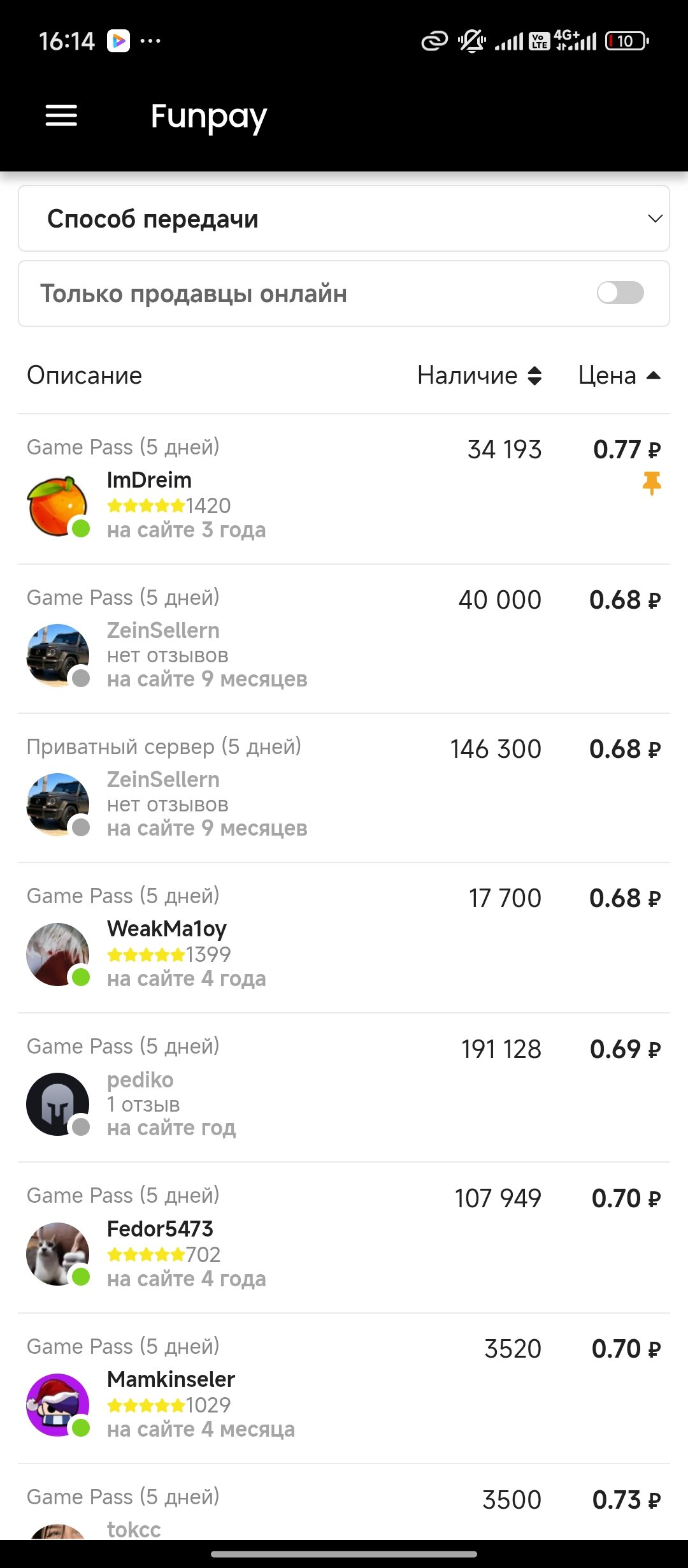Open ZeinSellern's Game Pass offer for 0.68 ₽
The height and width of the screenshot is (1568, 688).
coord(344,639)
